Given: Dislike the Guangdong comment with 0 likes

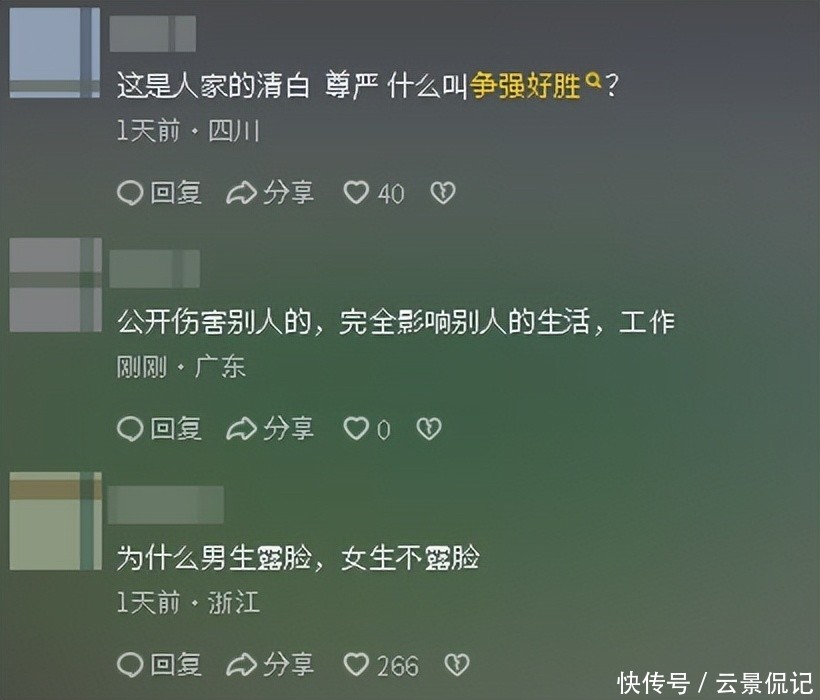Looking at the screenshot, I should pos(429,429).
